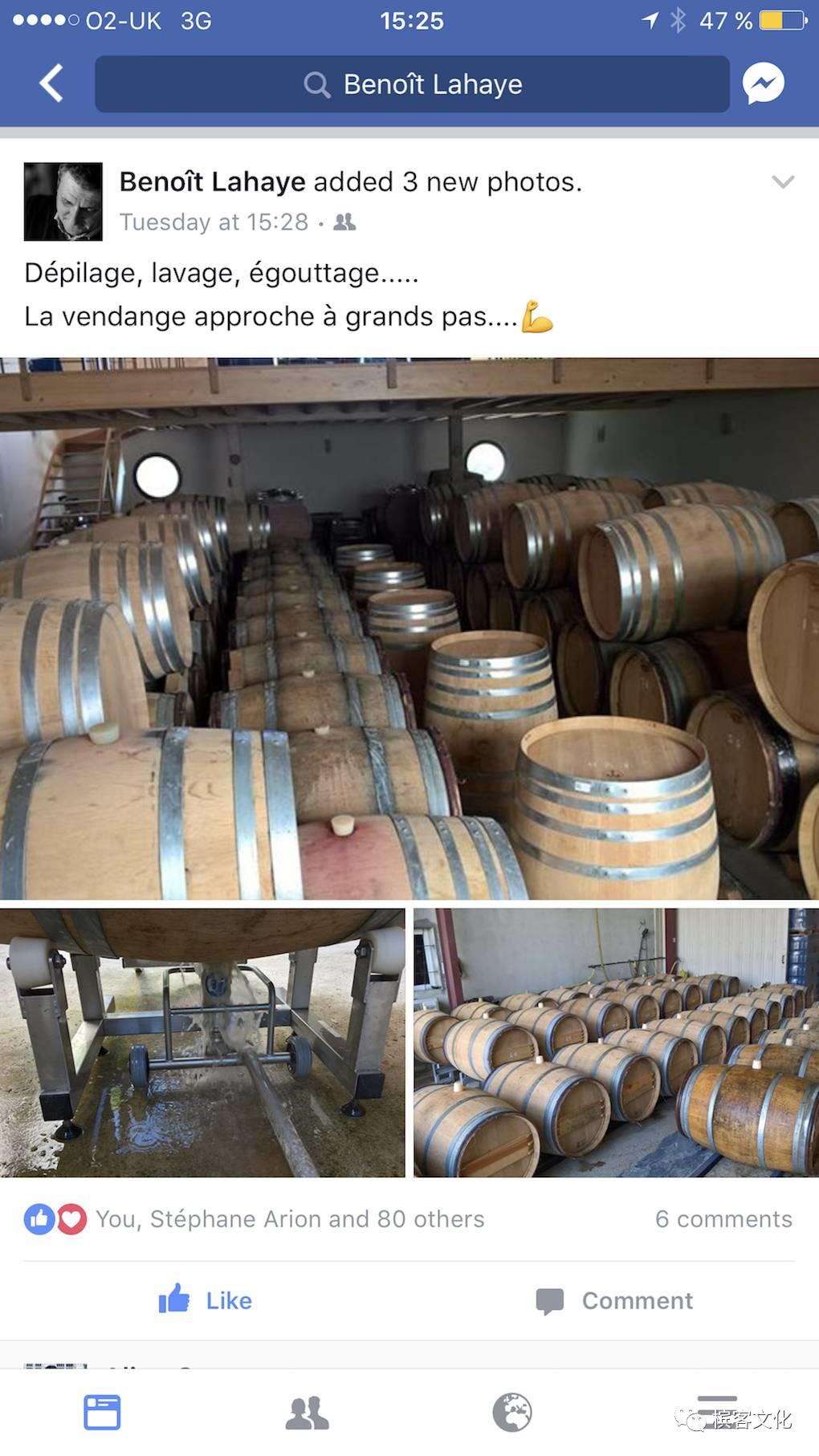Switch to the Friend Requests tab
Screen dimensions: 819x1456
click(x=307, y=1413)
